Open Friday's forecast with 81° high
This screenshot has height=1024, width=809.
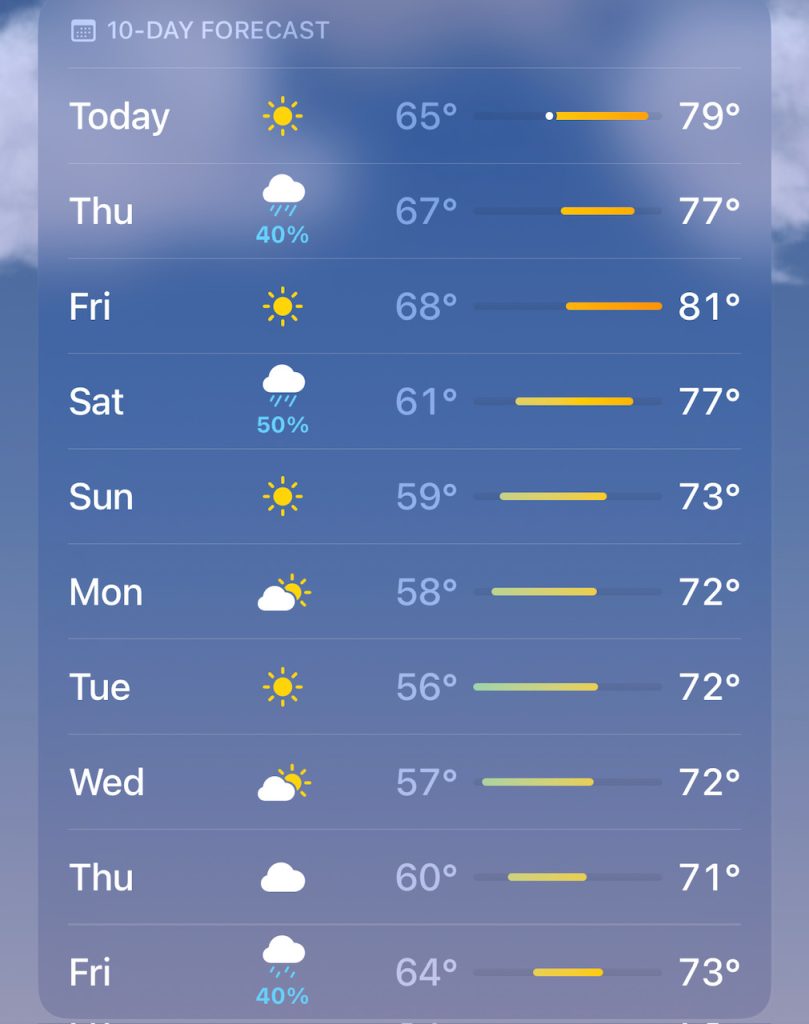click(404, 306)
